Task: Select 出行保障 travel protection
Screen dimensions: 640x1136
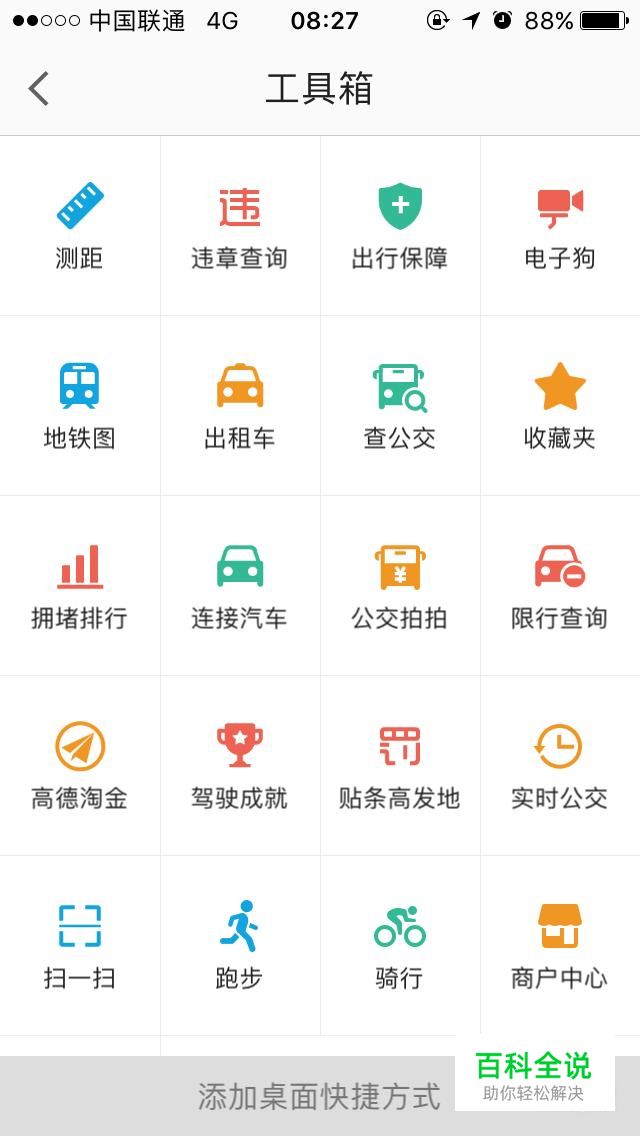Action: [x=400, y=226]
